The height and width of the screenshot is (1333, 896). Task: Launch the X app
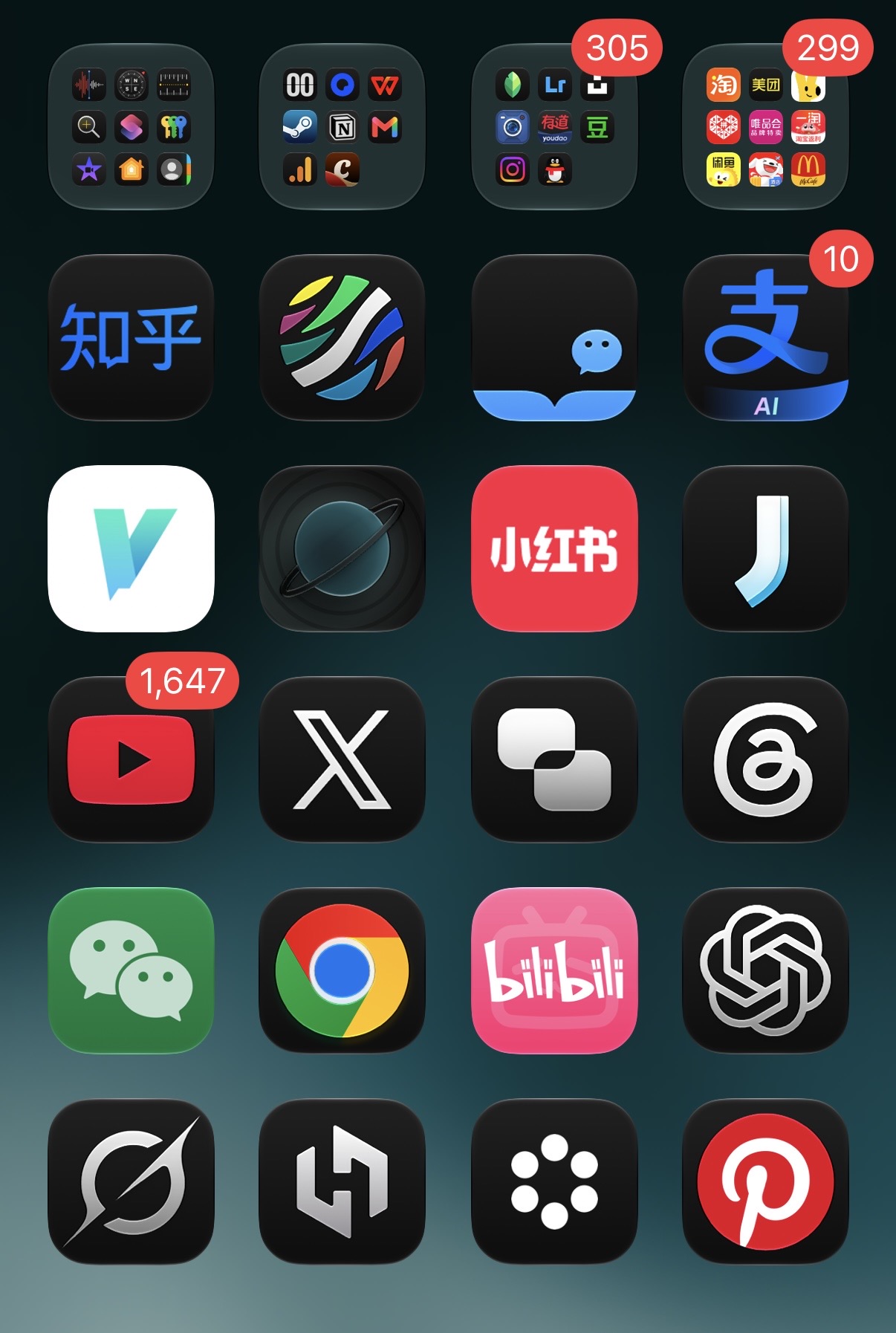(x=342, y=759)
